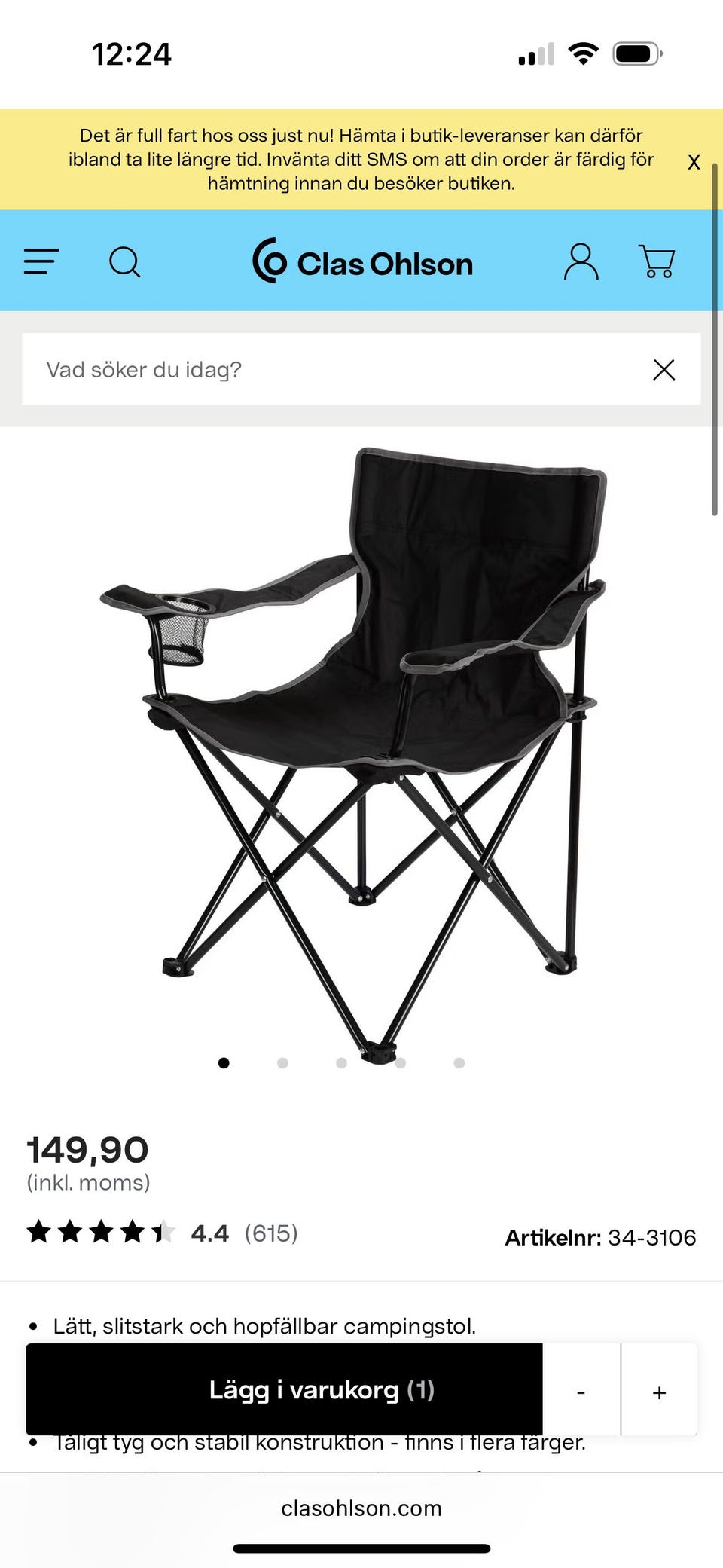Image resolution: width=723 pixels, height=1568 pixels.
Task: Close the search field
Action: (664, 370)
